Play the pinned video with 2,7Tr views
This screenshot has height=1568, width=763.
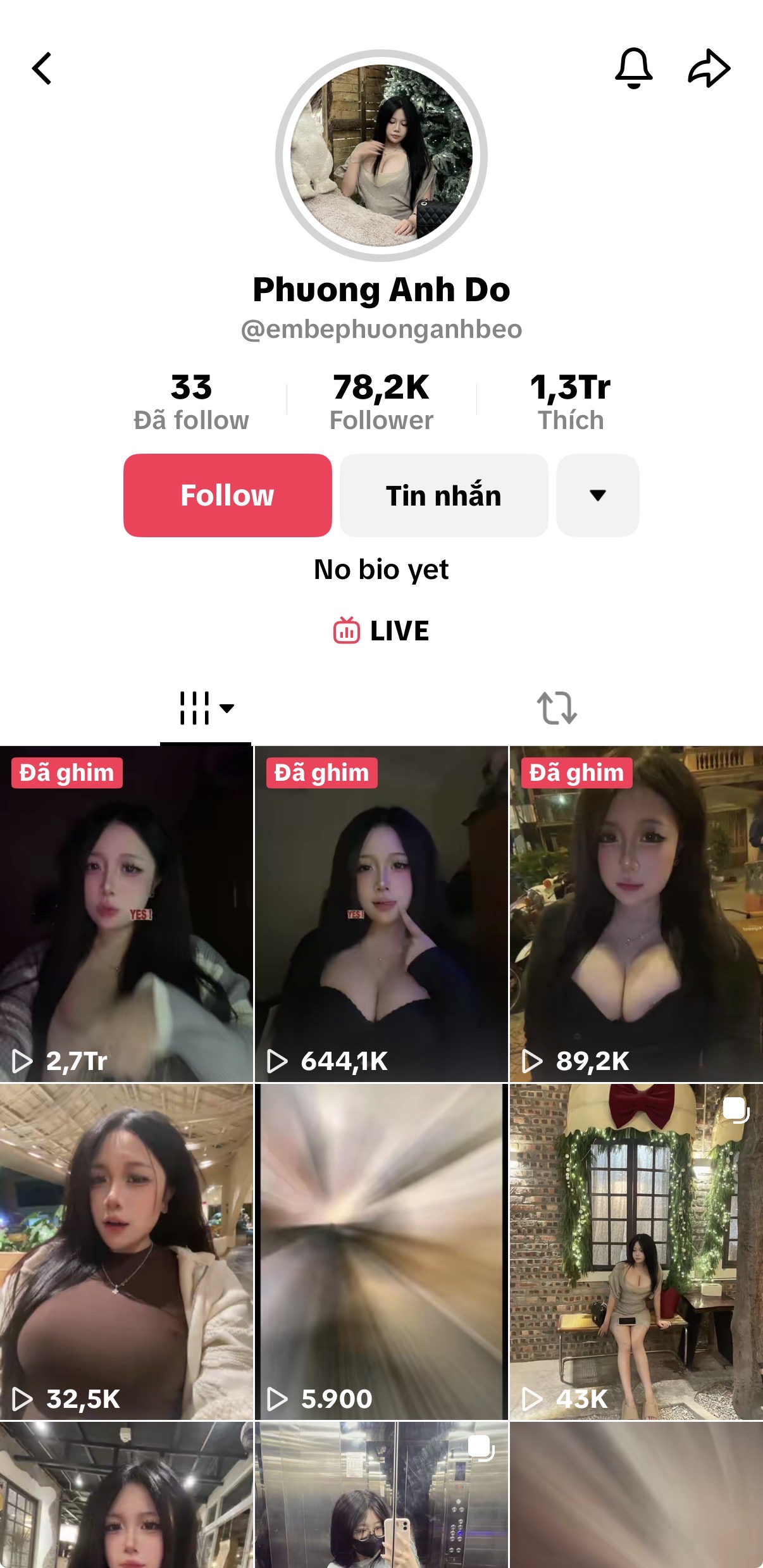point(127,914)
